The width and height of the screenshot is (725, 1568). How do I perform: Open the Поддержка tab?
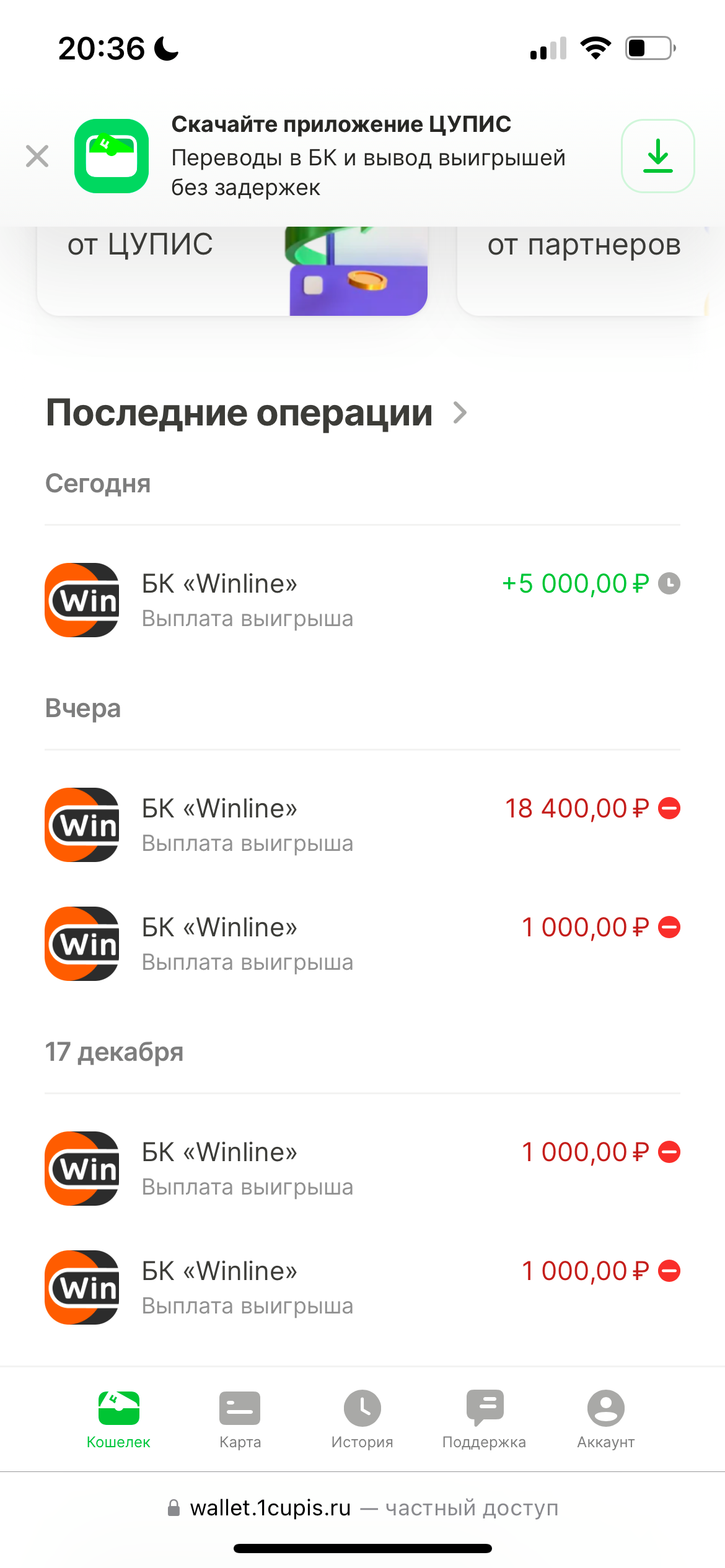click(x=484, y=1419)
